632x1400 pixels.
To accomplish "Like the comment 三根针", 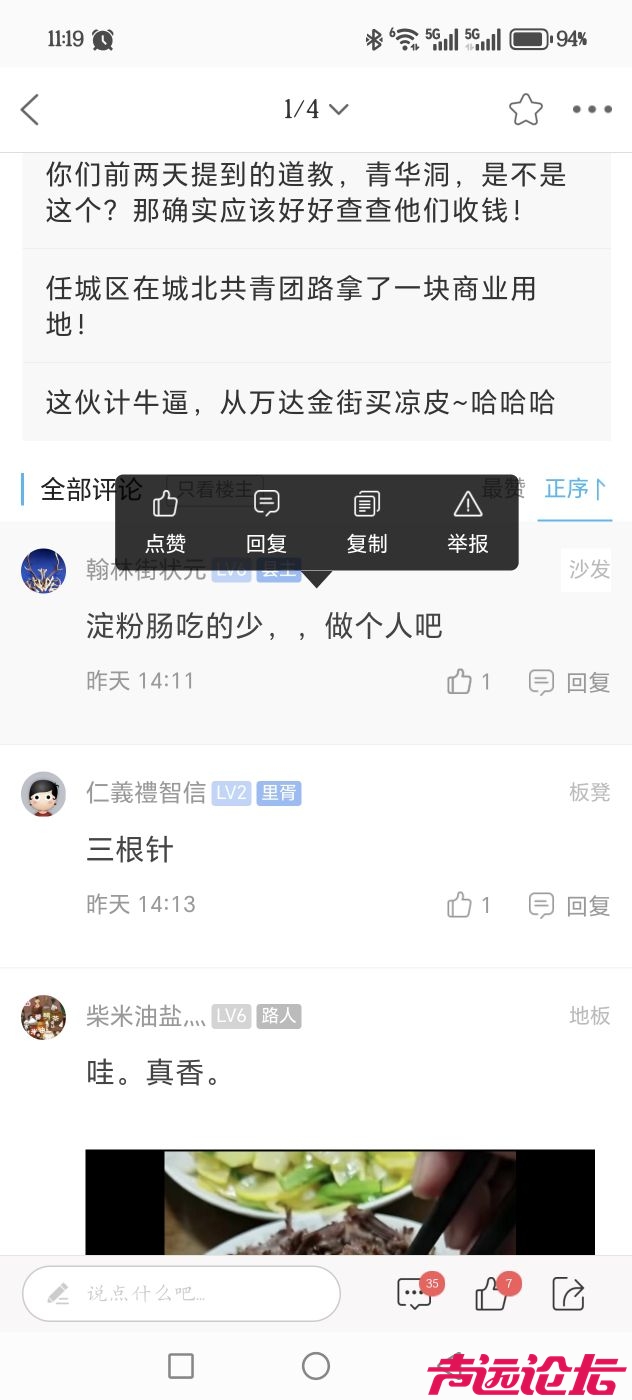I will pos(469,905).
